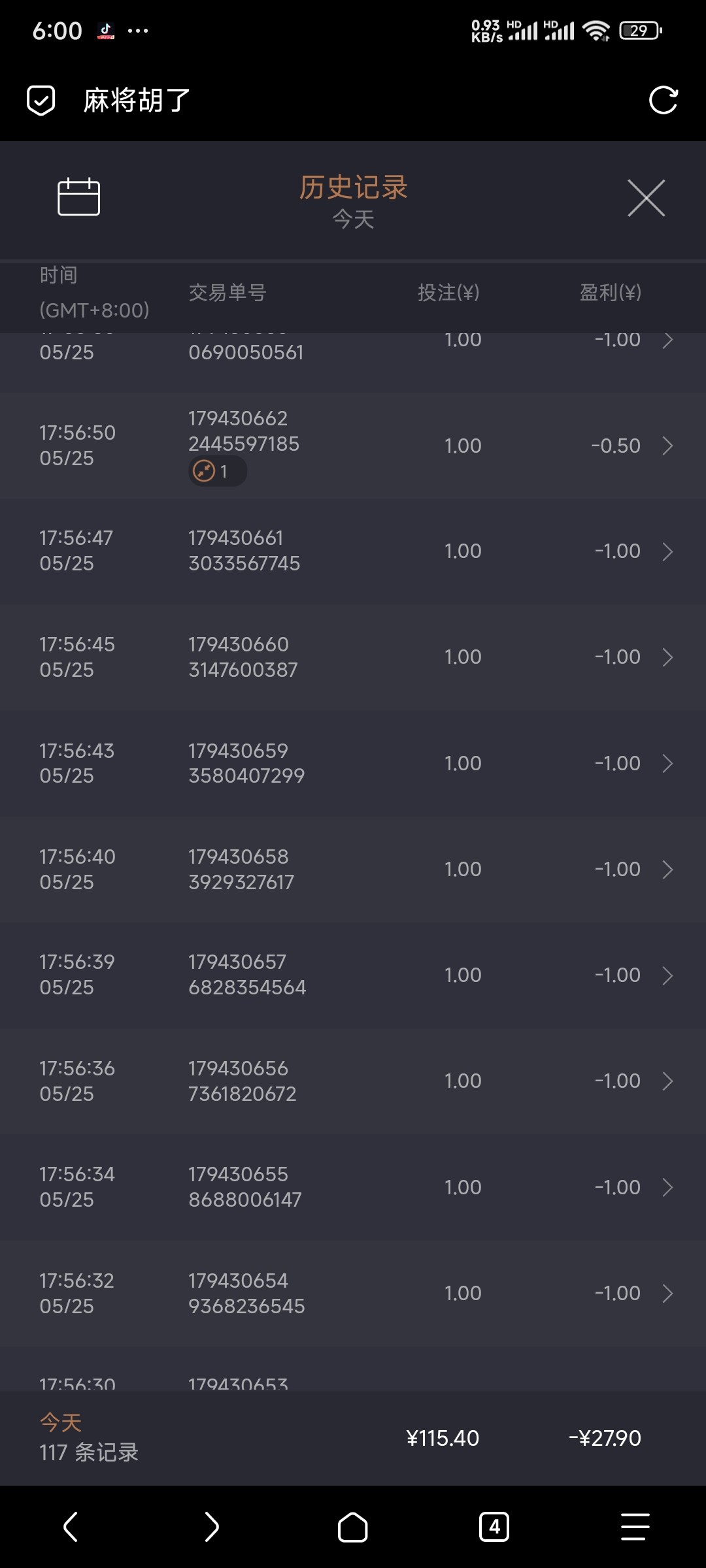This screenshot has width=706, height=1568.
Task: Tap the Wi-Fi icon in the status bar
Action: click(596, 29)
